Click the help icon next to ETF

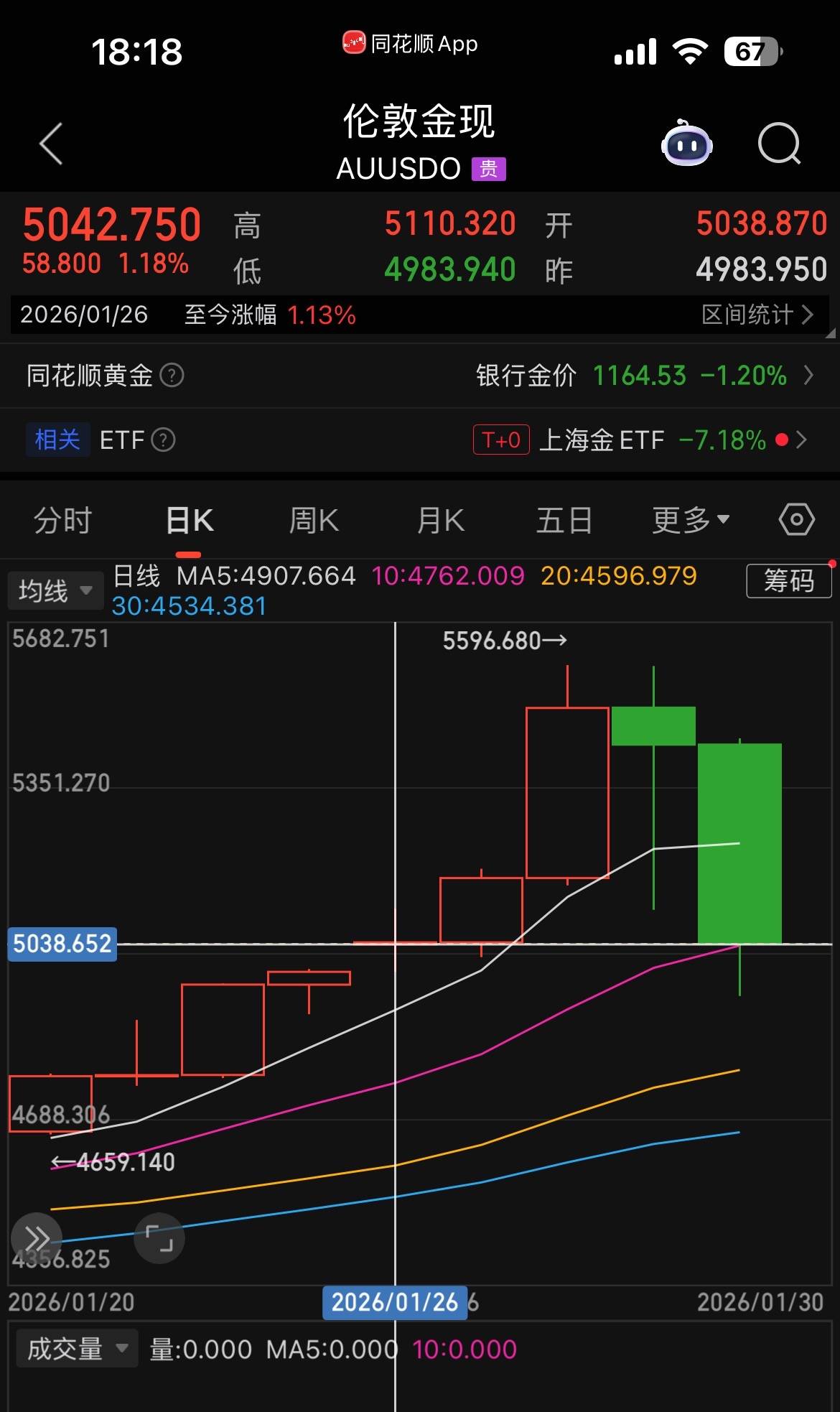tap(164, 440)
